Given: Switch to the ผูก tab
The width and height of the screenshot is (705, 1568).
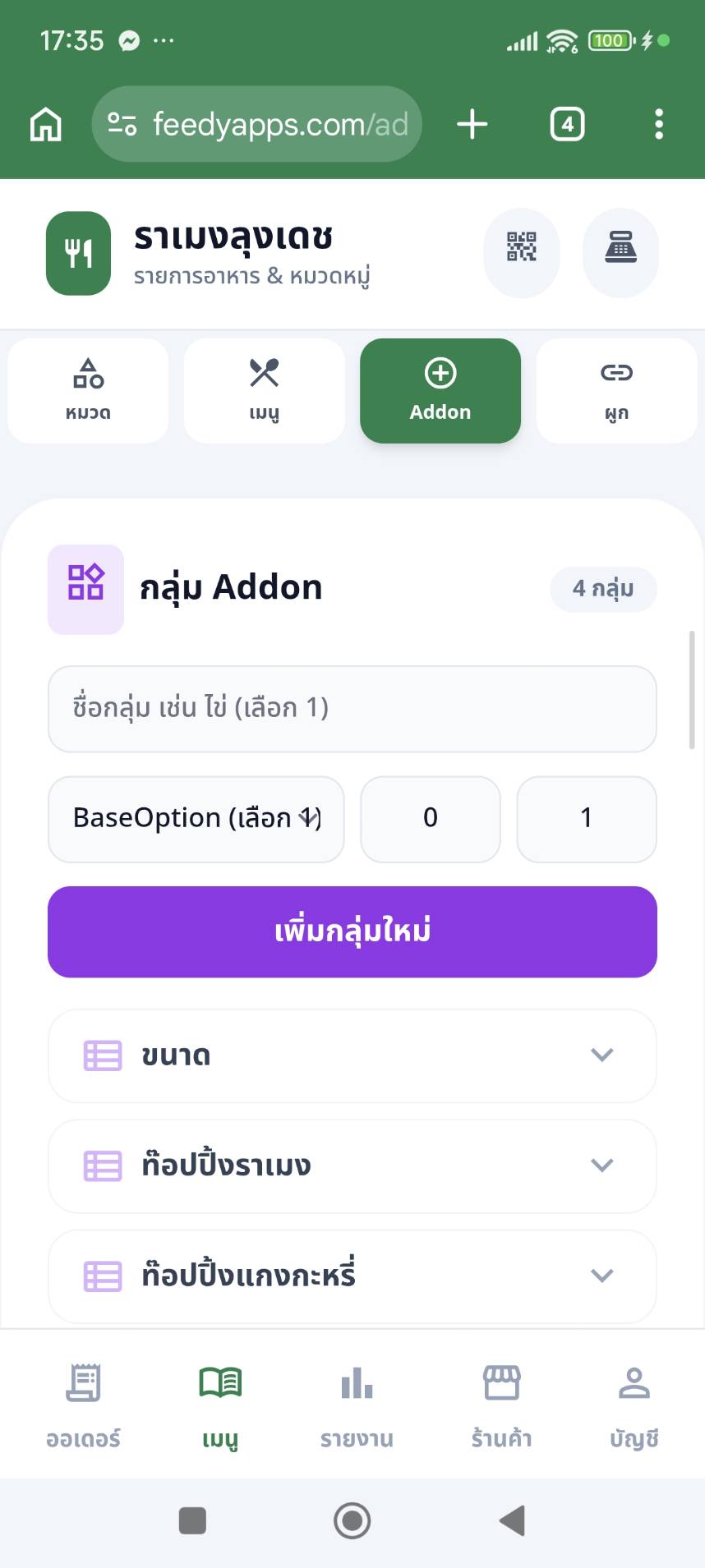Looking at the screenshot, I should click(616, 391).
